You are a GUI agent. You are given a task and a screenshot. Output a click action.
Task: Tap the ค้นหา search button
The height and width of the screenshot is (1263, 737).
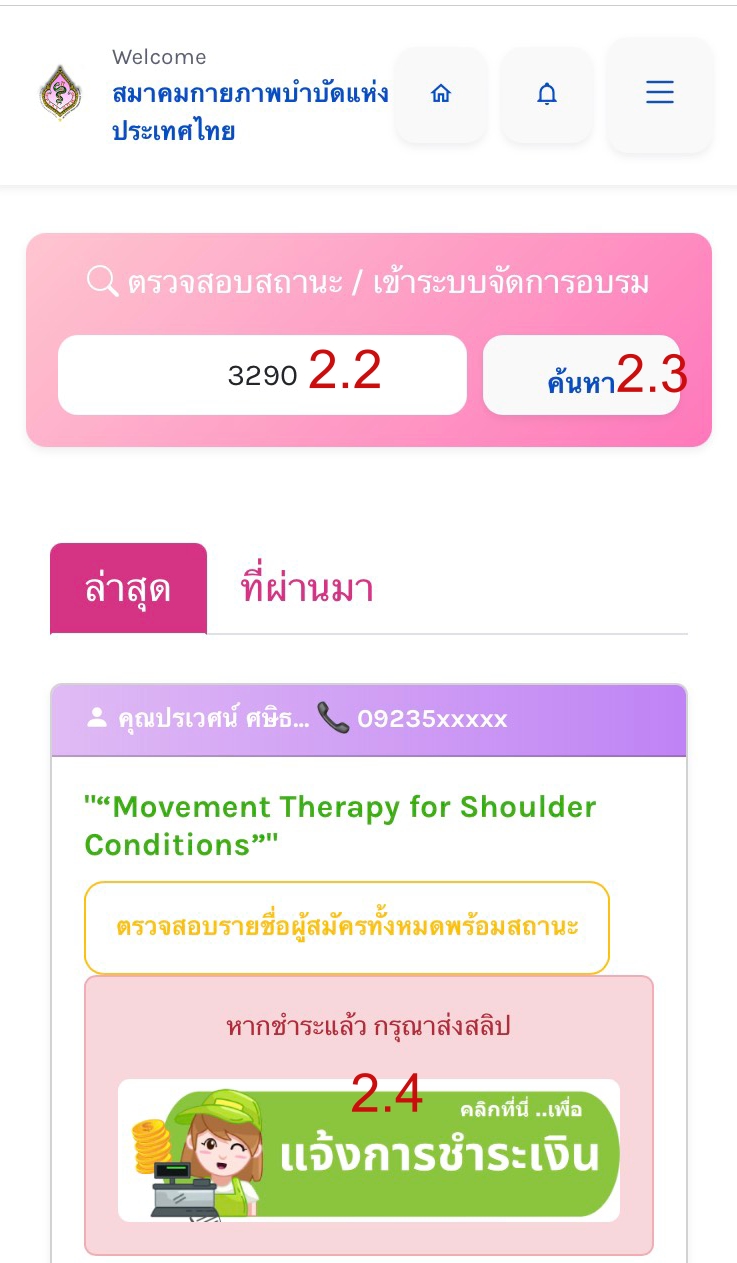pos(581,376)
